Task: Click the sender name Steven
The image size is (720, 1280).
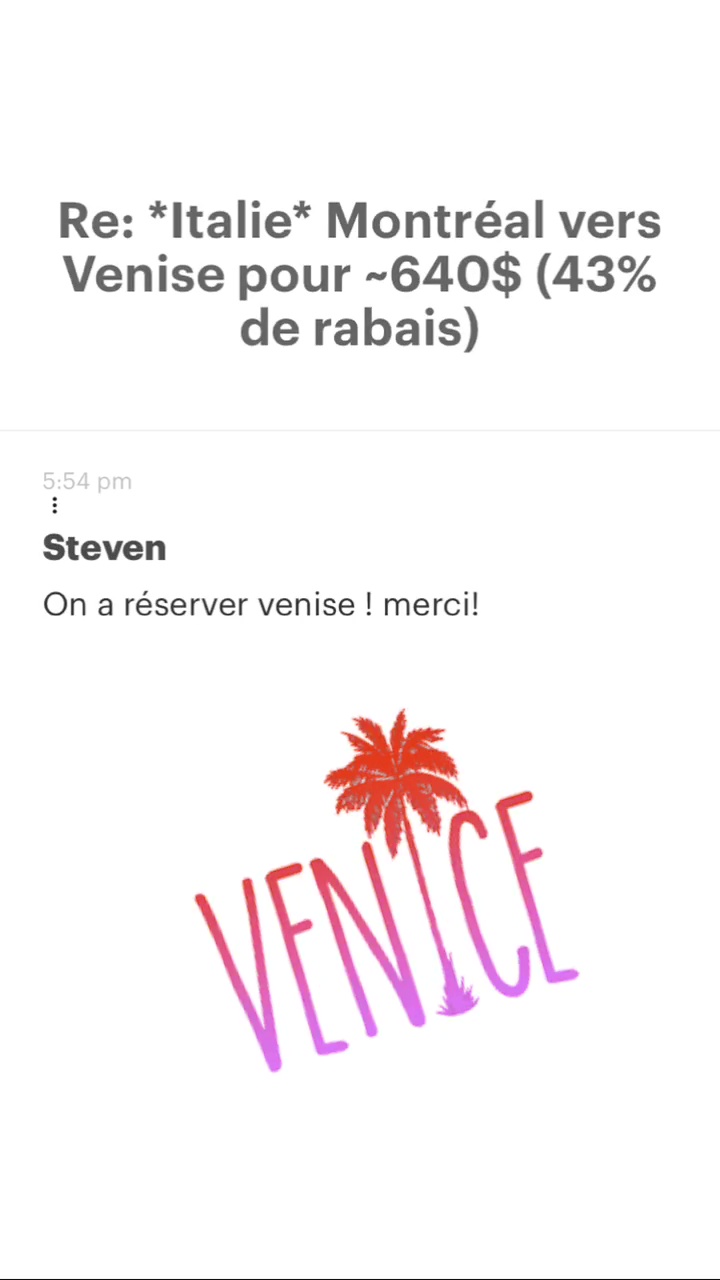Action: coord(104,548)
